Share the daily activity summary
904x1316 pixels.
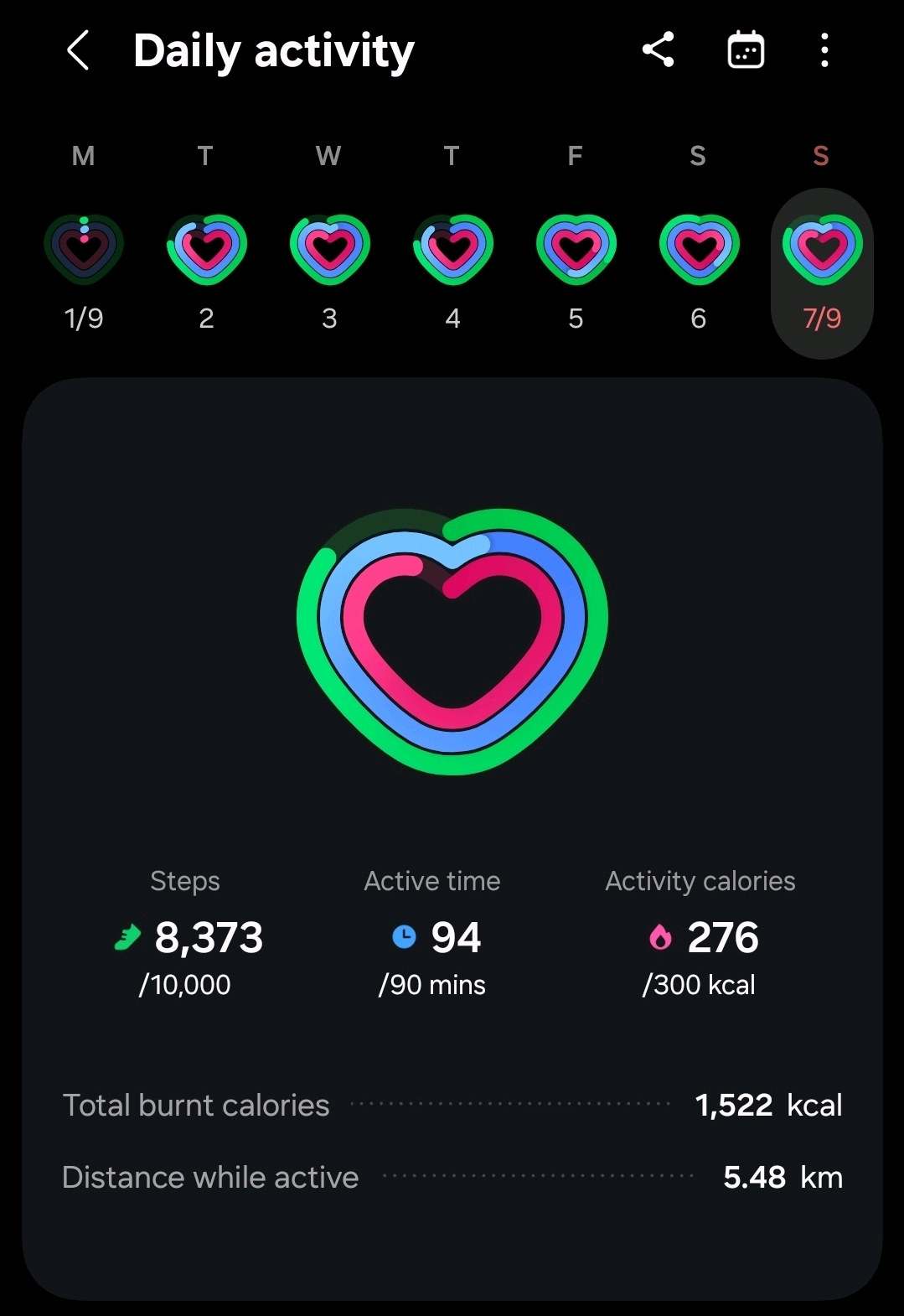[x=659, y=50]
